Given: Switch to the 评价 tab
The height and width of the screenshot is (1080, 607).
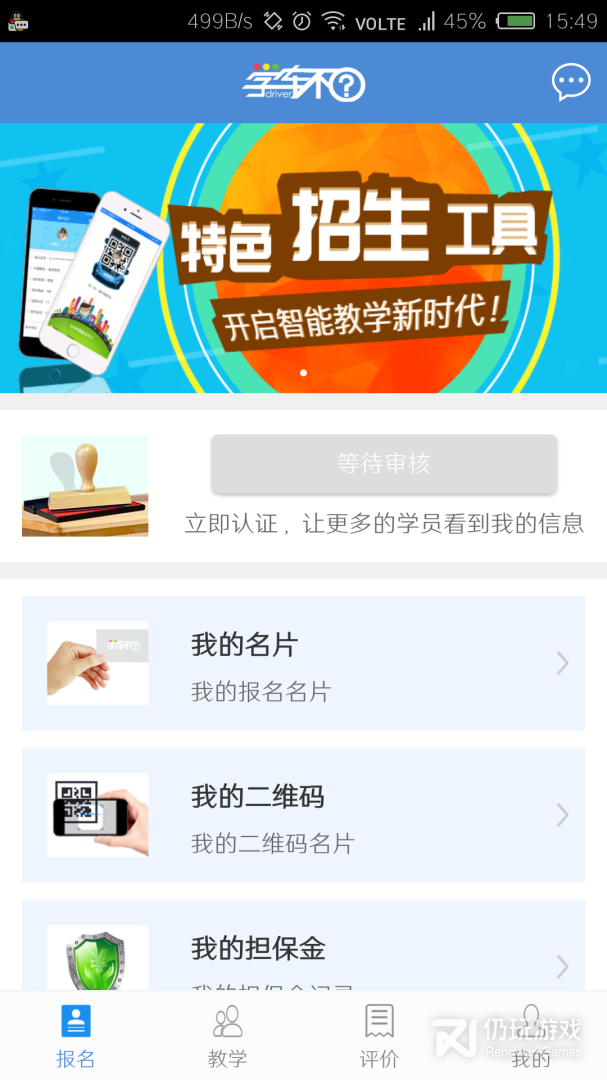Looking at the screenshot, I should coord(379,1036).
